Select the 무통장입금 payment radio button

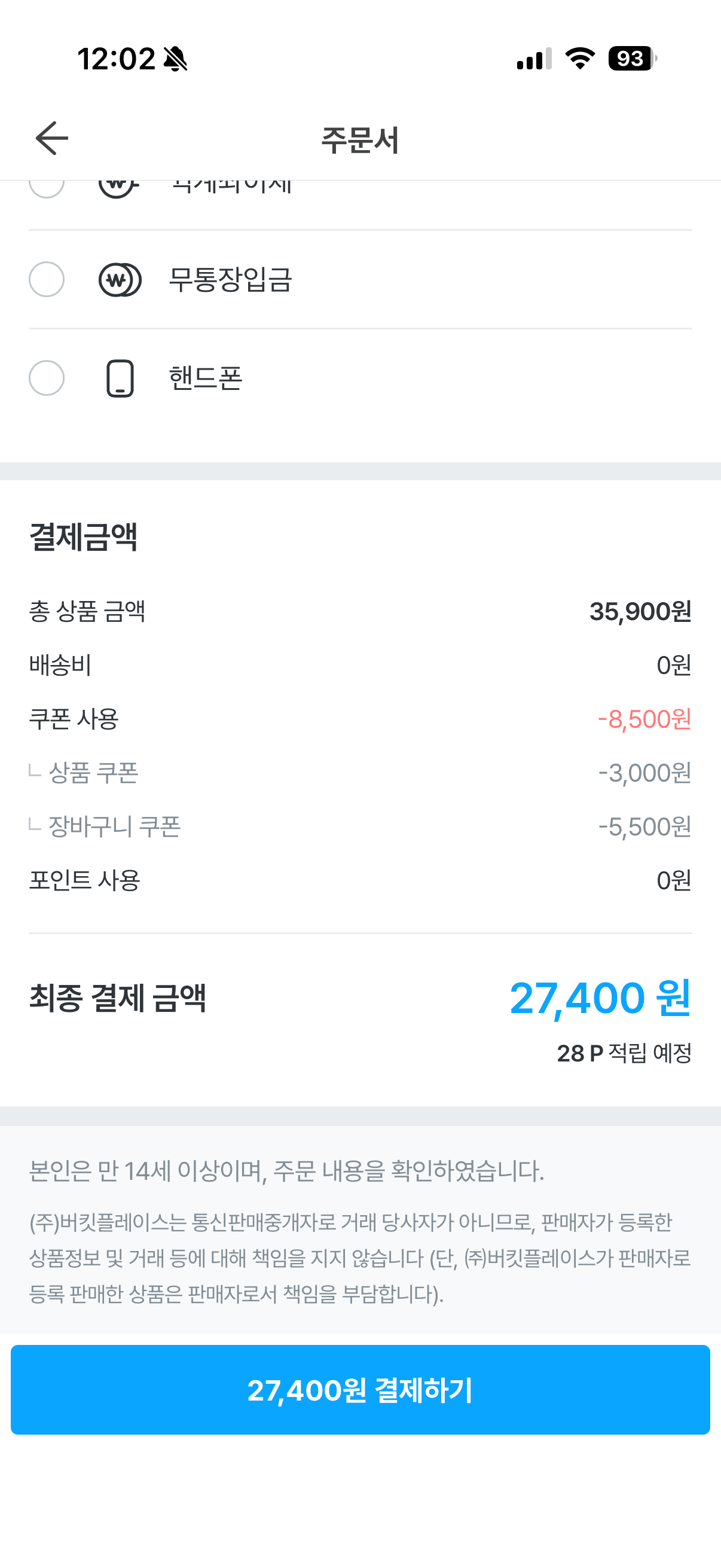[x=47, y=280]
